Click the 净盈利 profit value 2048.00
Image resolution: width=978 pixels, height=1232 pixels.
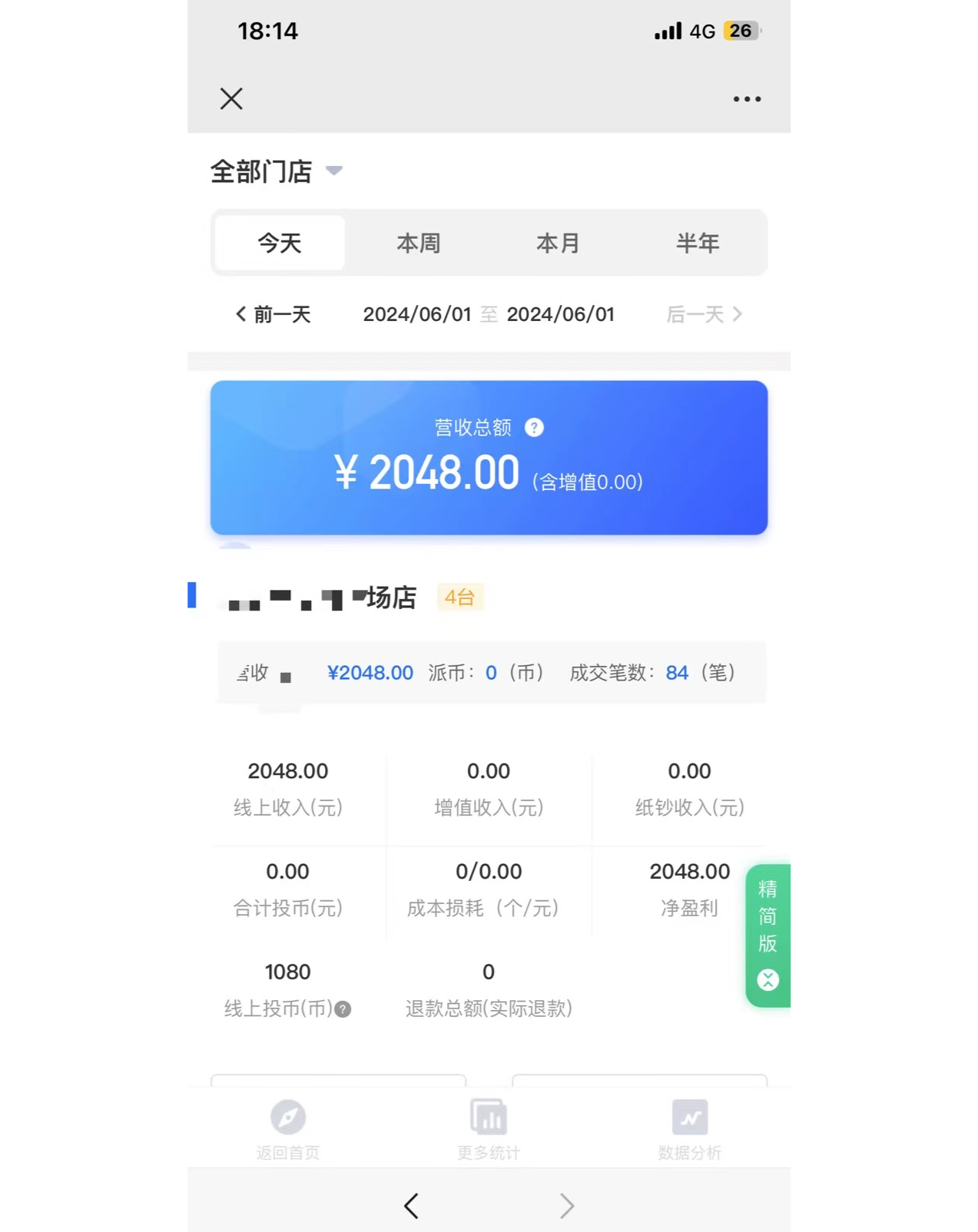tap(689, 871)
